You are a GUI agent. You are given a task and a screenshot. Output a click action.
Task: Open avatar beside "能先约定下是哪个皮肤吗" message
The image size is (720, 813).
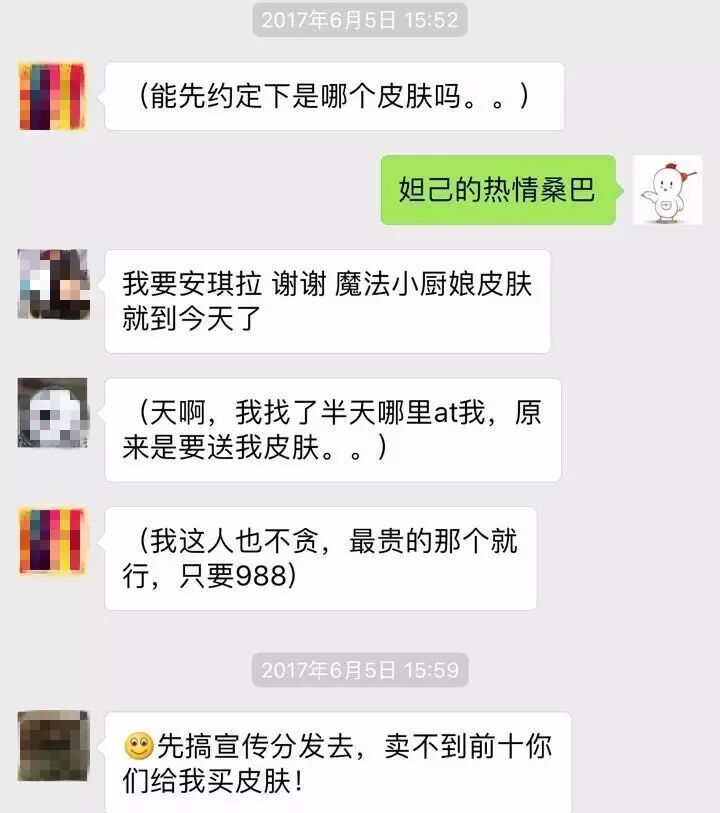[53, 96]
